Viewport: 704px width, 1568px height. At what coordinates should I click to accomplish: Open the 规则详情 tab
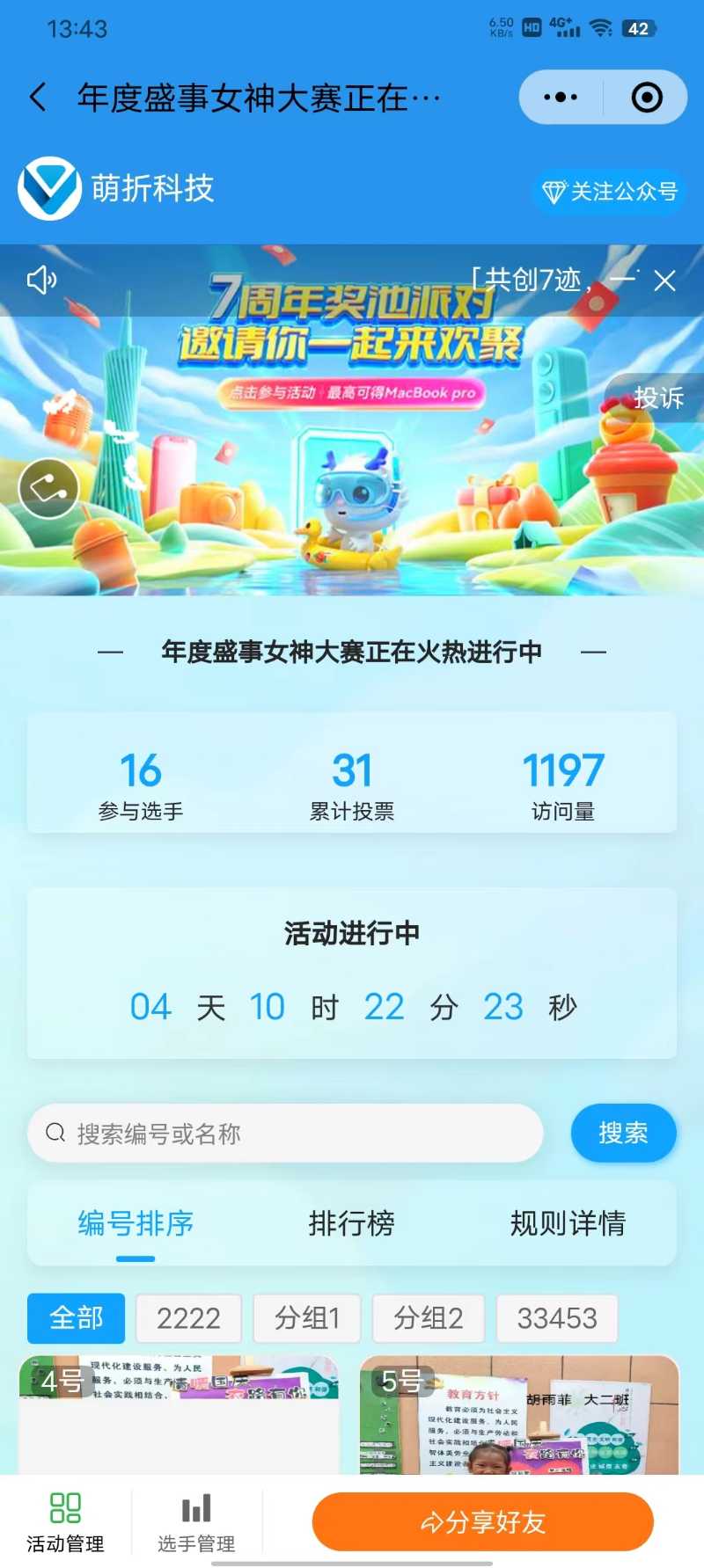tap(568, 1223)
